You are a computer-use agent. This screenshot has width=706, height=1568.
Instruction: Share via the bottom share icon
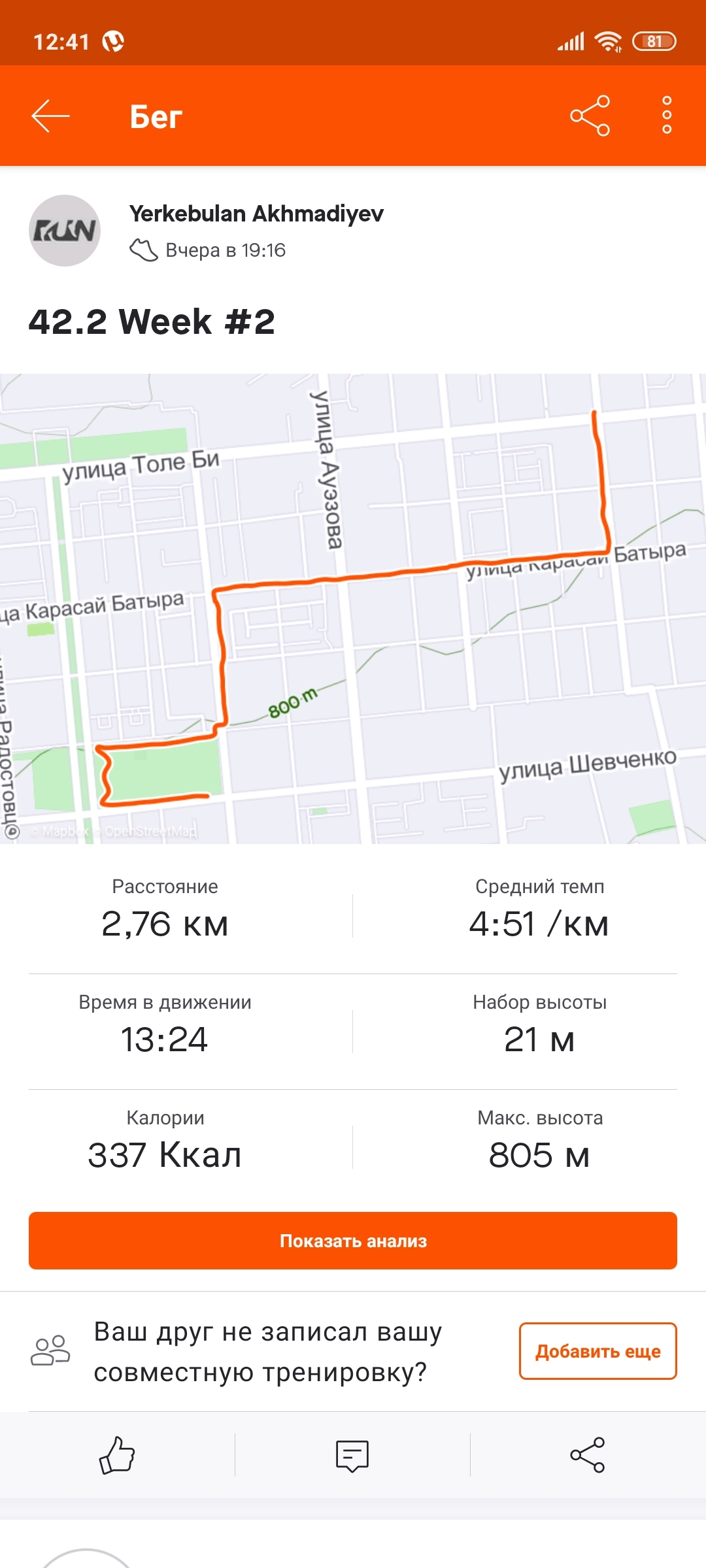pos(587,1455)
